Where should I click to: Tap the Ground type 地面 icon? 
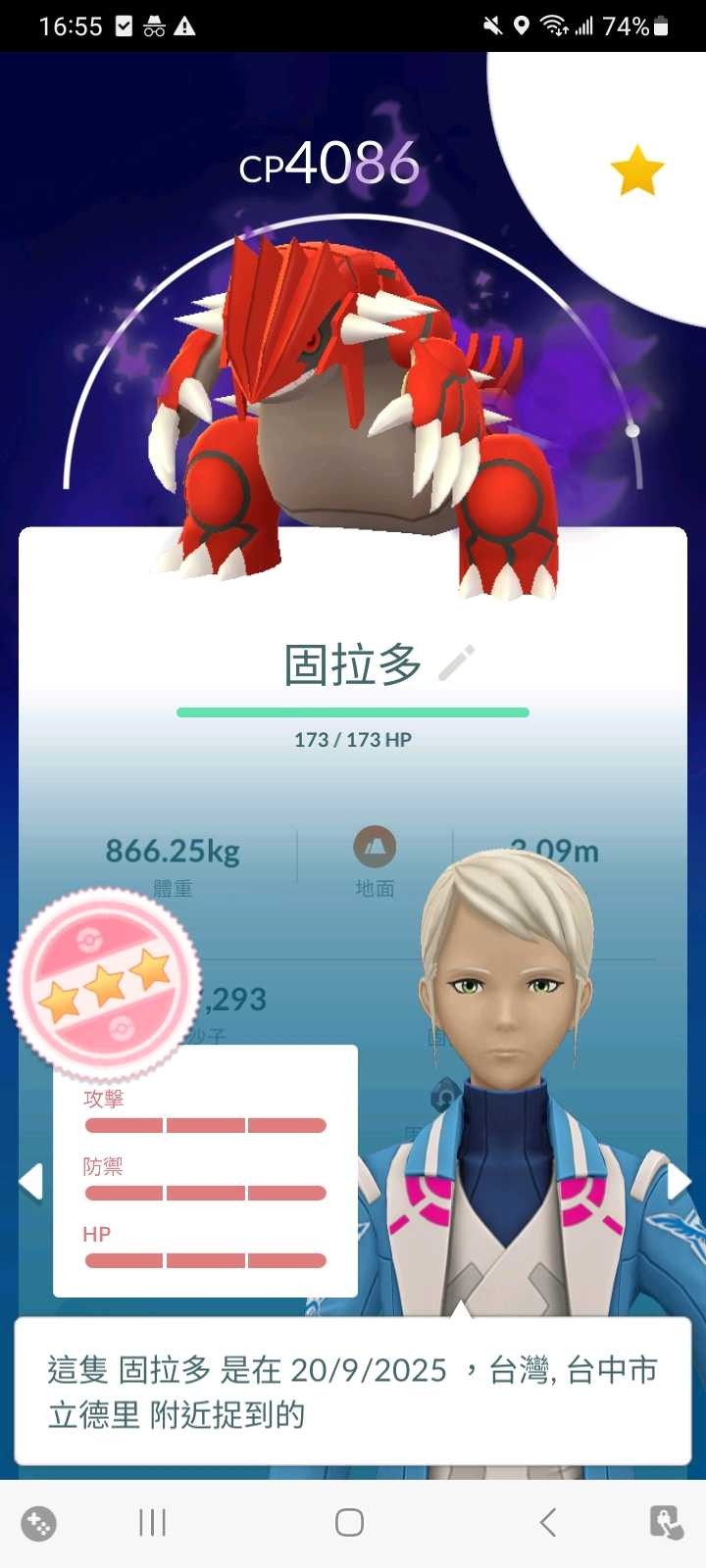tap(374, 849)
